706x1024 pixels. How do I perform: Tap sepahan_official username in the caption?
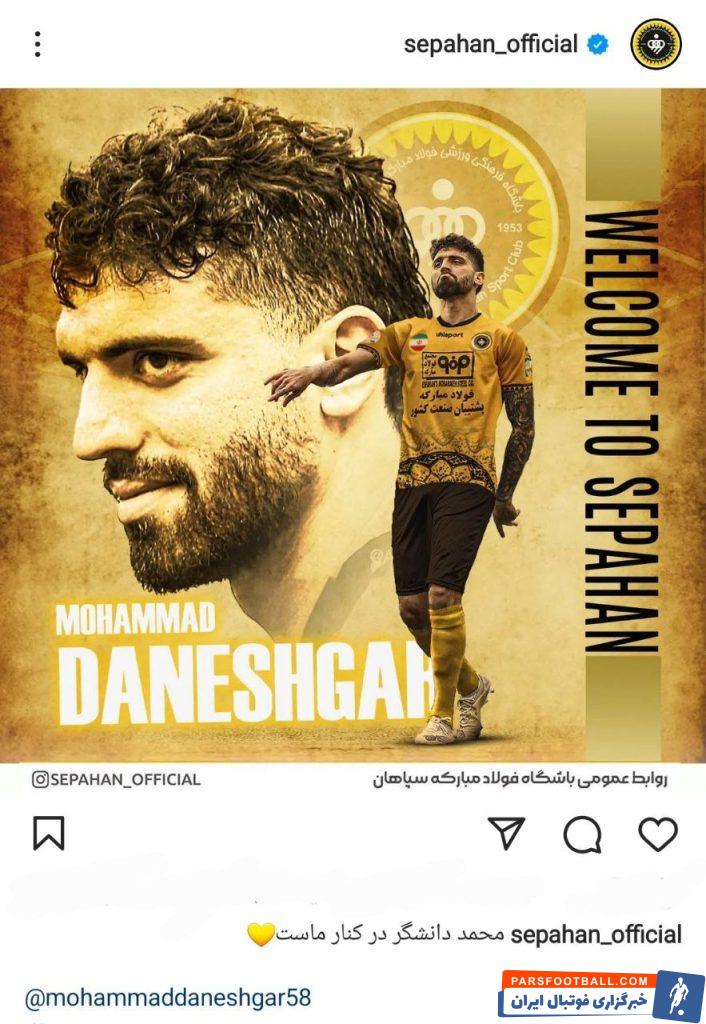(x=596, y=935)
